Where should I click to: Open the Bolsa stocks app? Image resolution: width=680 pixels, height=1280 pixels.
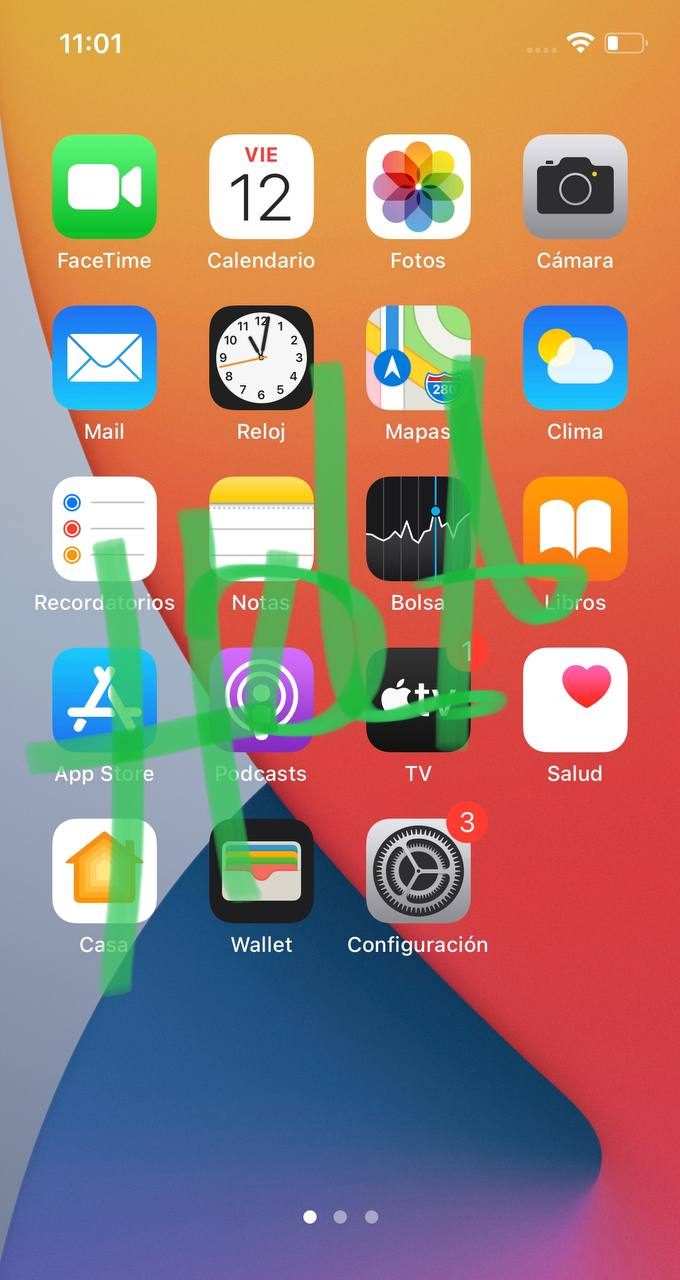pyautogui.click(x=418, y=529)
